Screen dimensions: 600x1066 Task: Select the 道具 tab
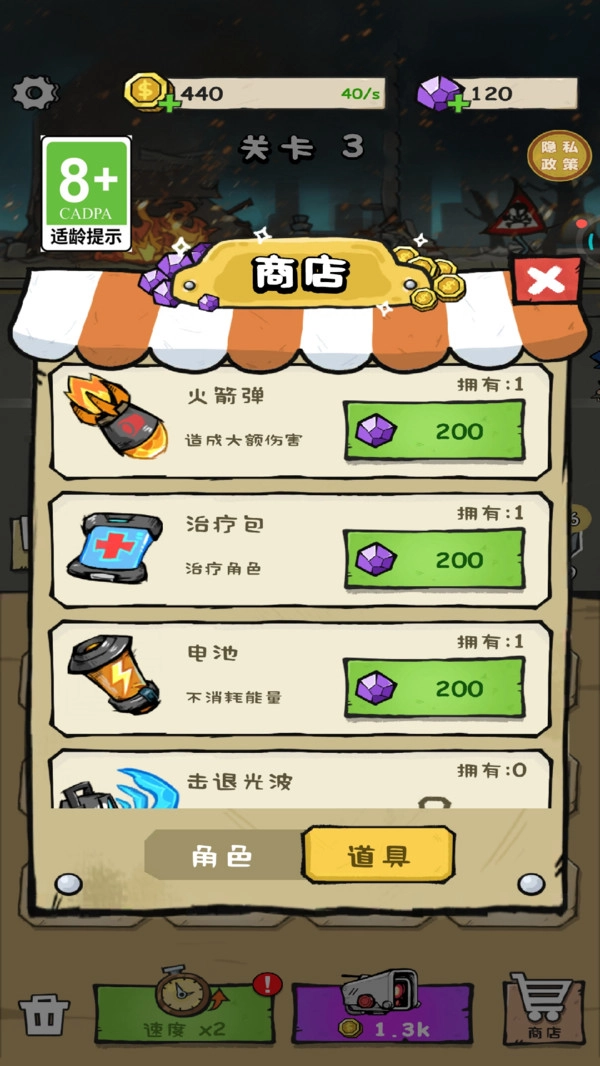[378, 856]
